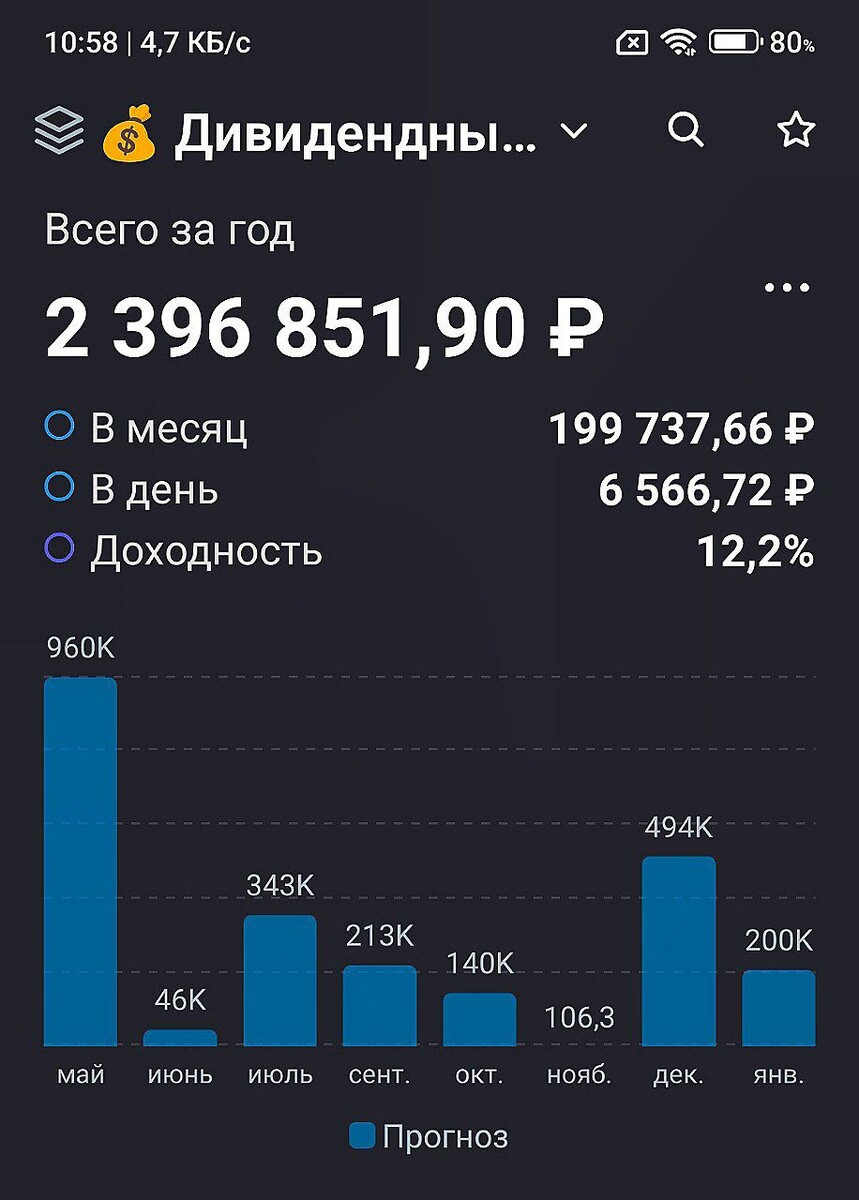This screenshot has width=859, height=1200.
Task: Tap the star icon to favorite the portfolio
Action: point(795,129)
